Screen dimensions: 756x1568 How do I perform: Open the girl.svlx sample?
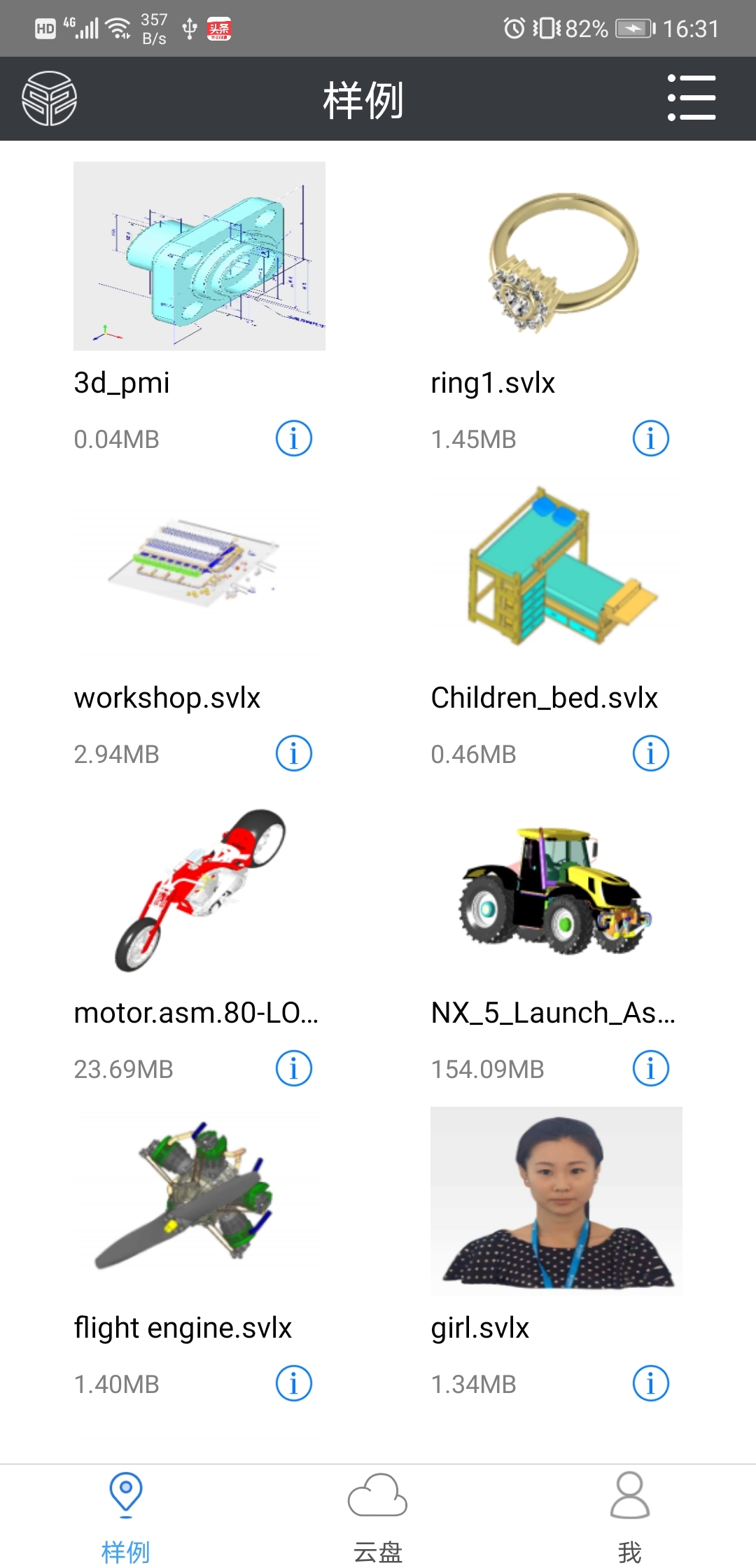[556, 1201]
